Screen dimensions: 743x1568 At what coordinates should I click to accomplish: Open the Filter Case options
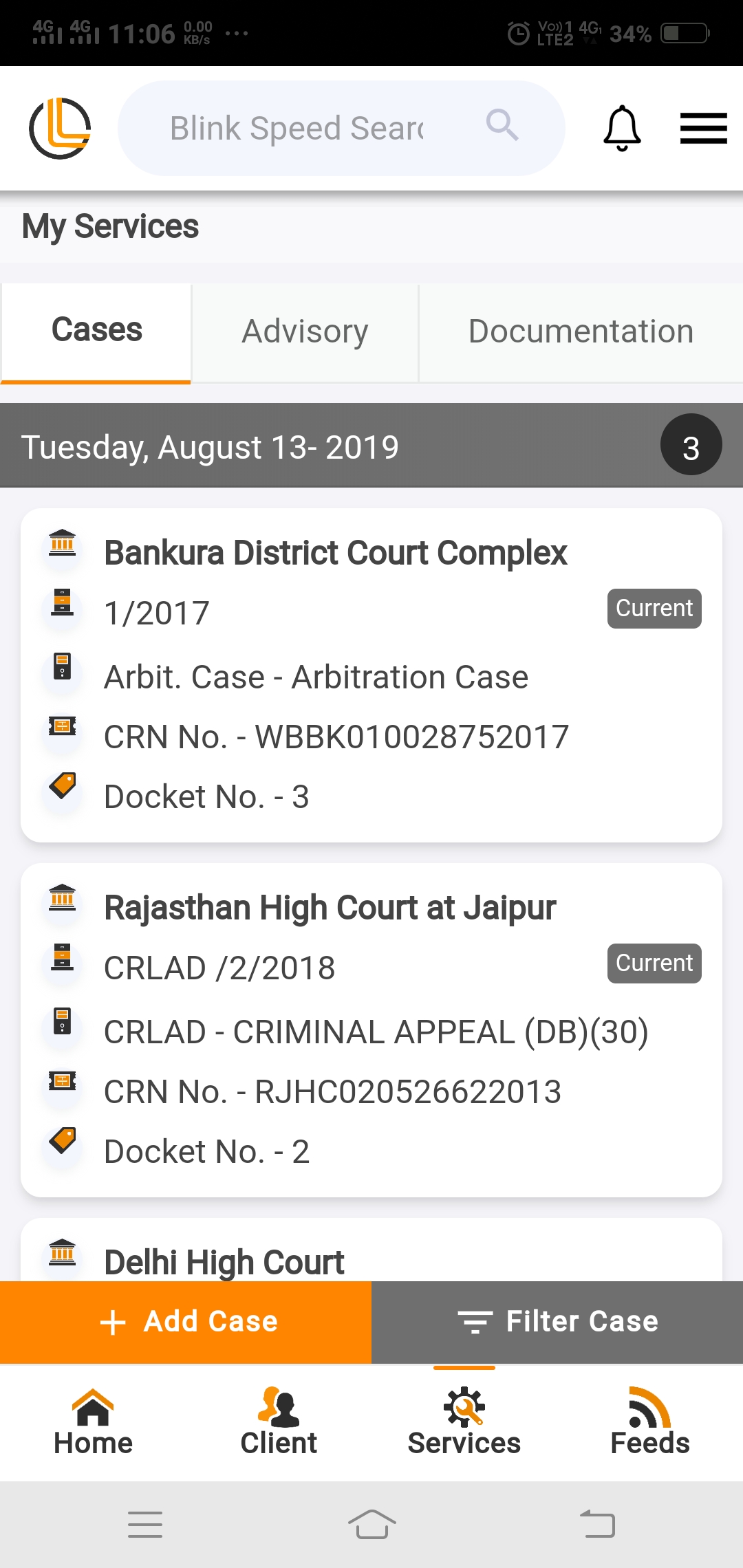point(557,1322)
